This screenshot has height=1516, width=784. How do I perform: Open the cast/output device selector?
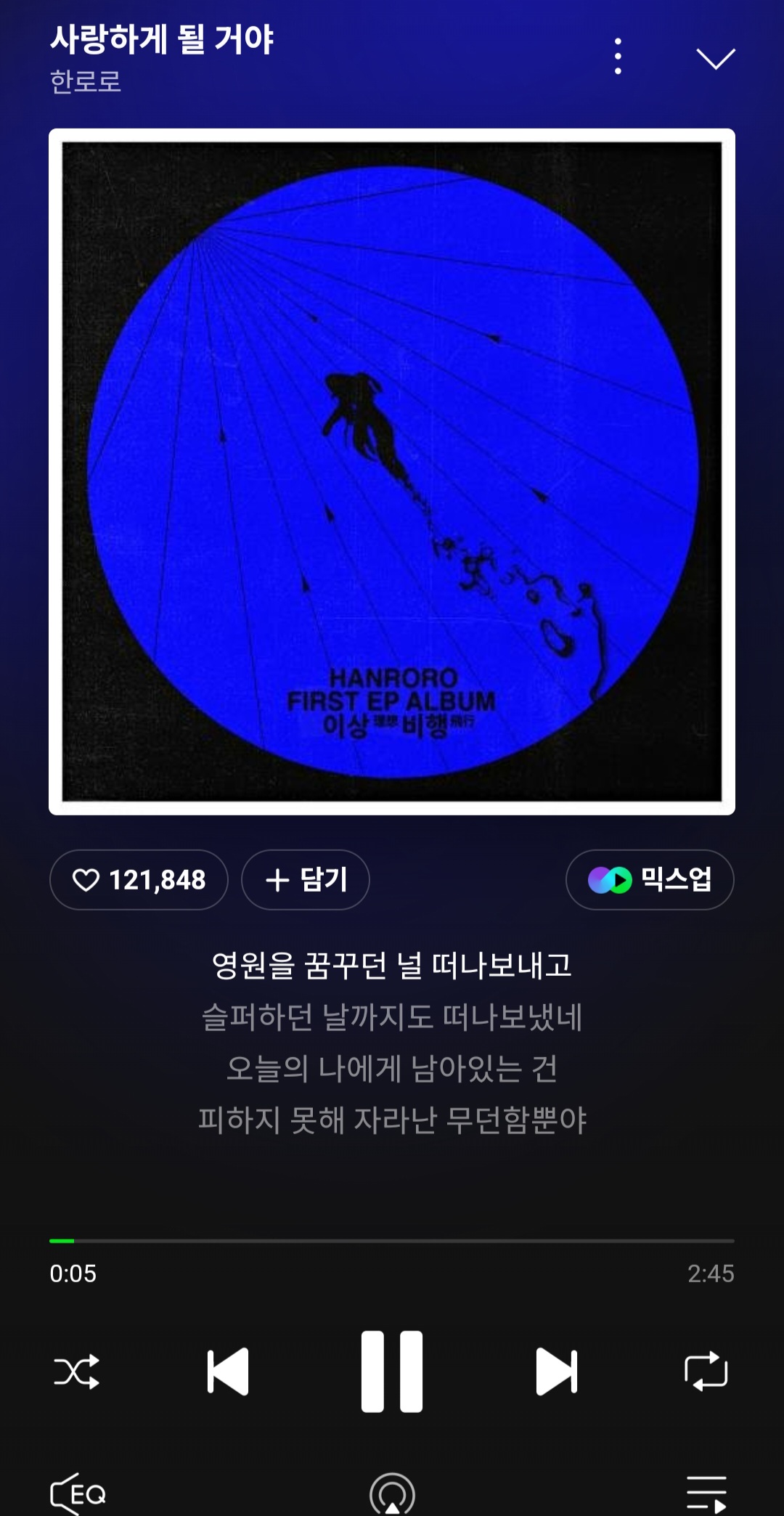coord(392,1494)
